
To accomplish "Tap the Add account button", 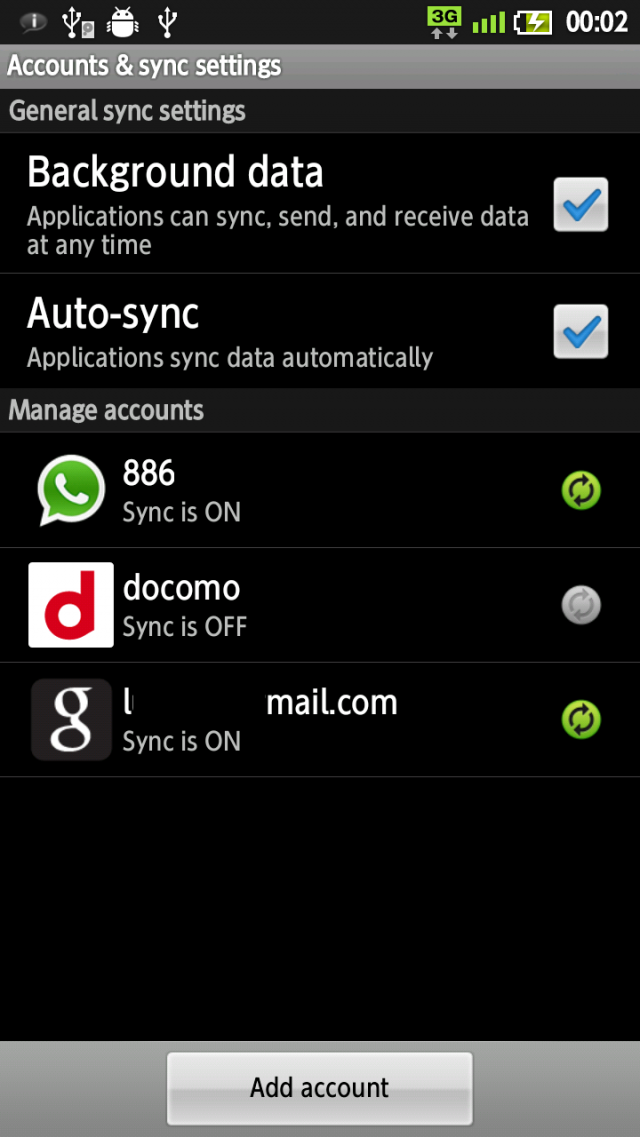I will 320,1088.
